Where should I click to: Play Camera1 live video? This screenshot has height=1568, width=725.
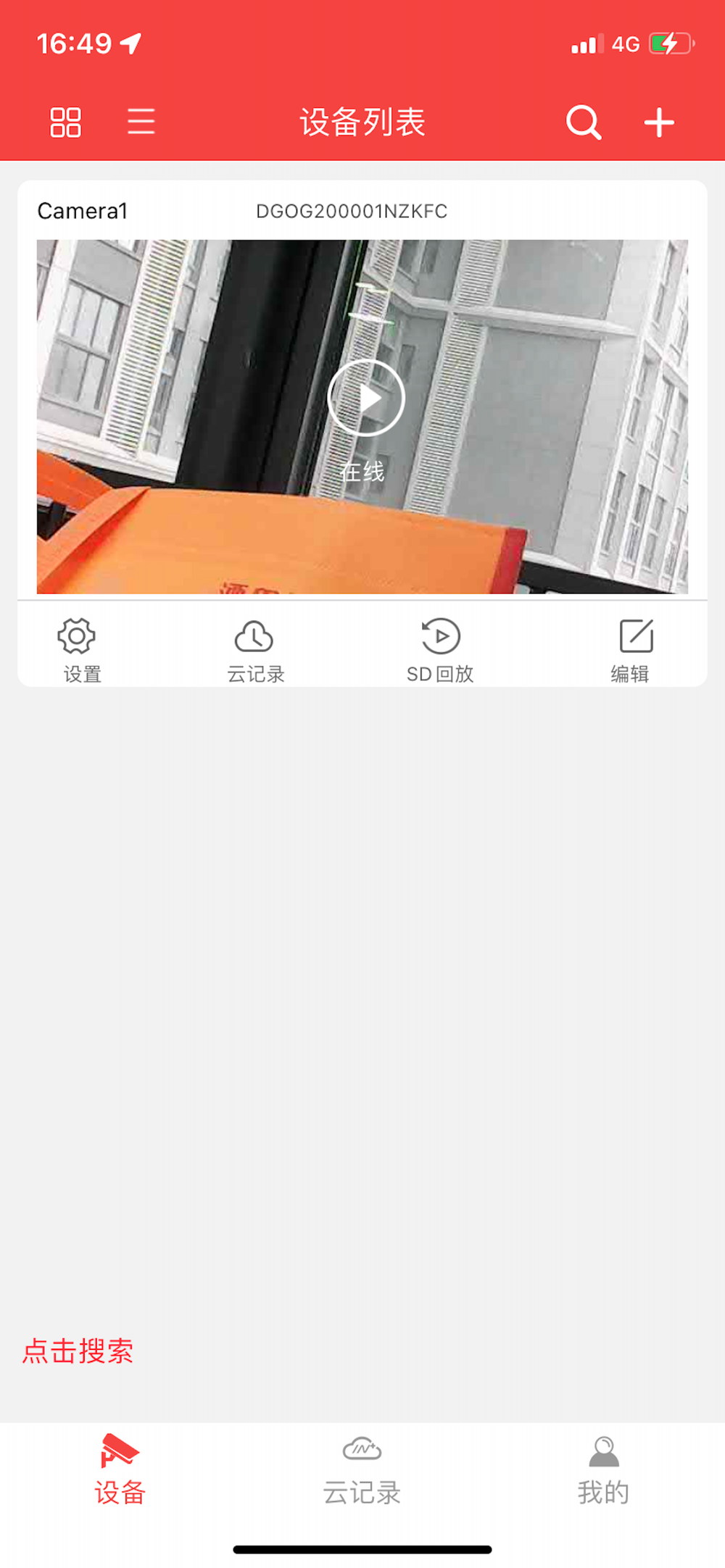click(366, 398)
